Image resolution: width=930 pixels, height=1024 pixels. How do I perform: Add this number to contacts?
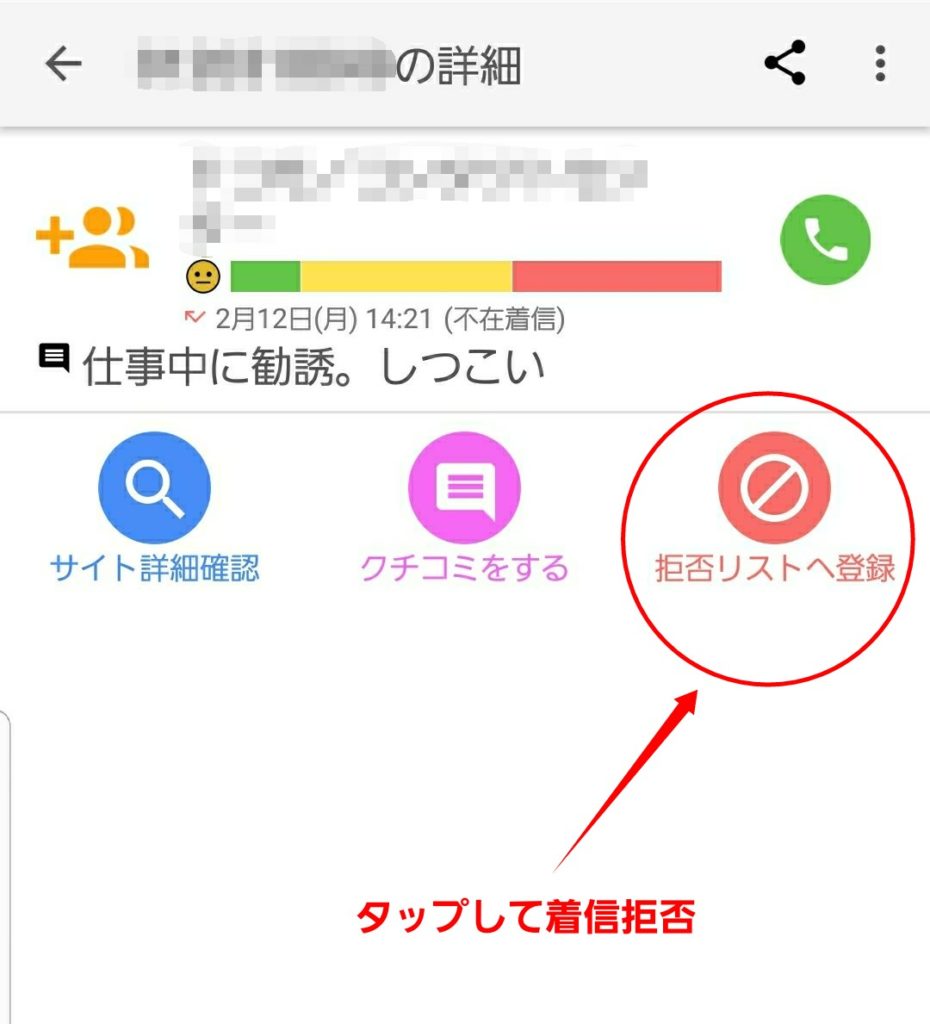tap(92, 238)
